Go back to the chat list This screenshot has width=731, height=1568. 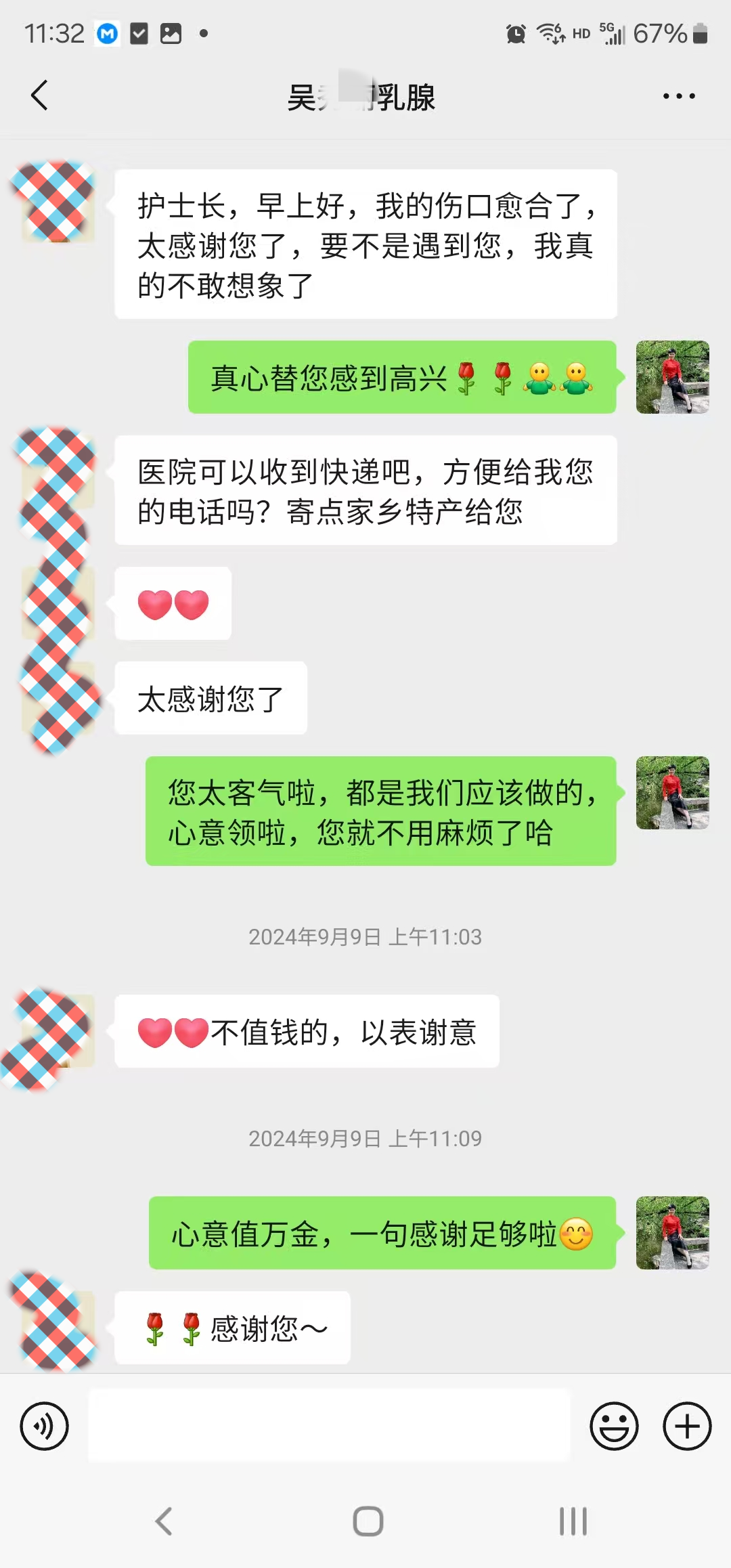39,95
